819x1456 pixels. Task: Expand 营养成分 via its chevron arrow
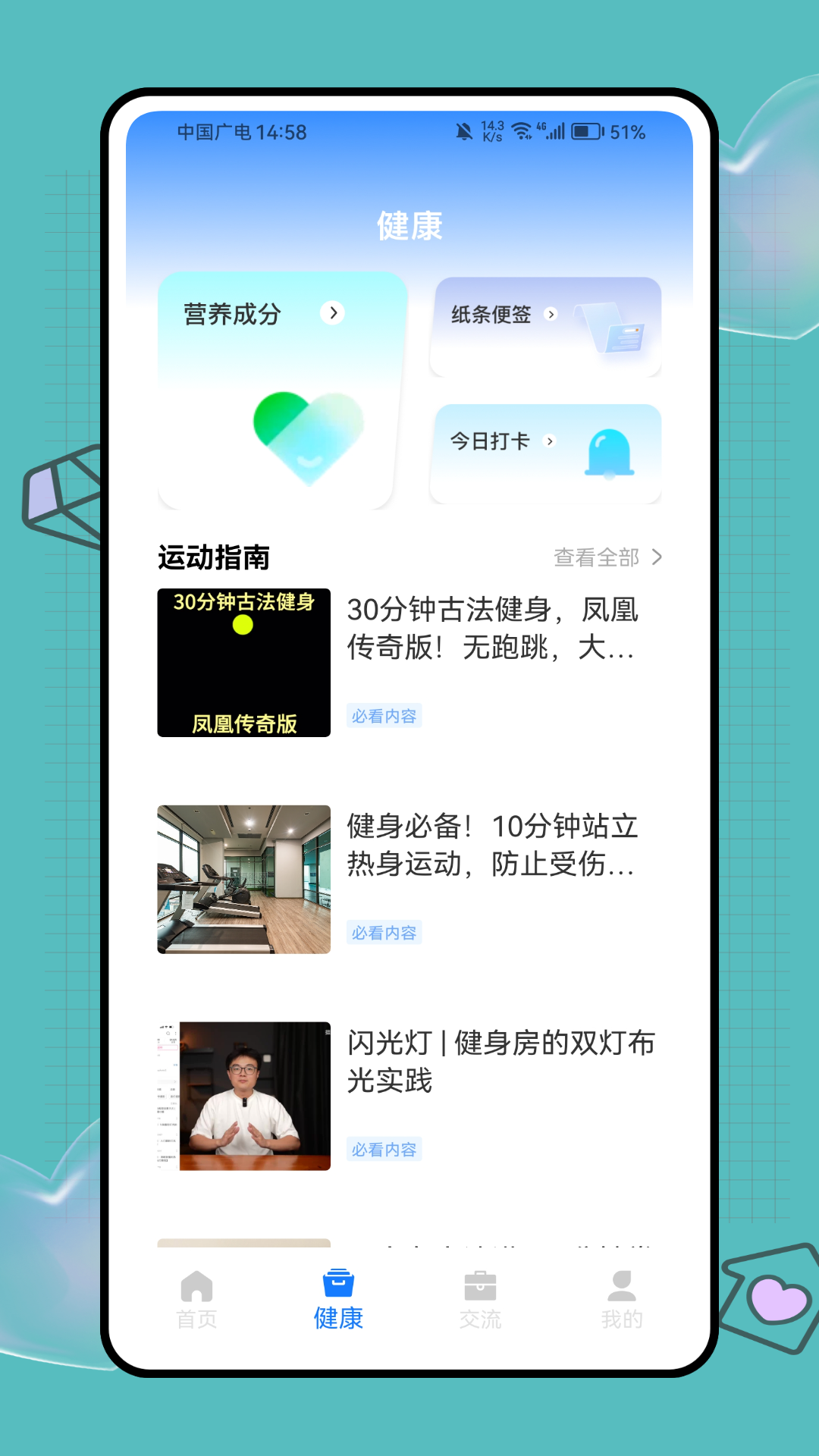pyautogui.click(x=334, y=312)
